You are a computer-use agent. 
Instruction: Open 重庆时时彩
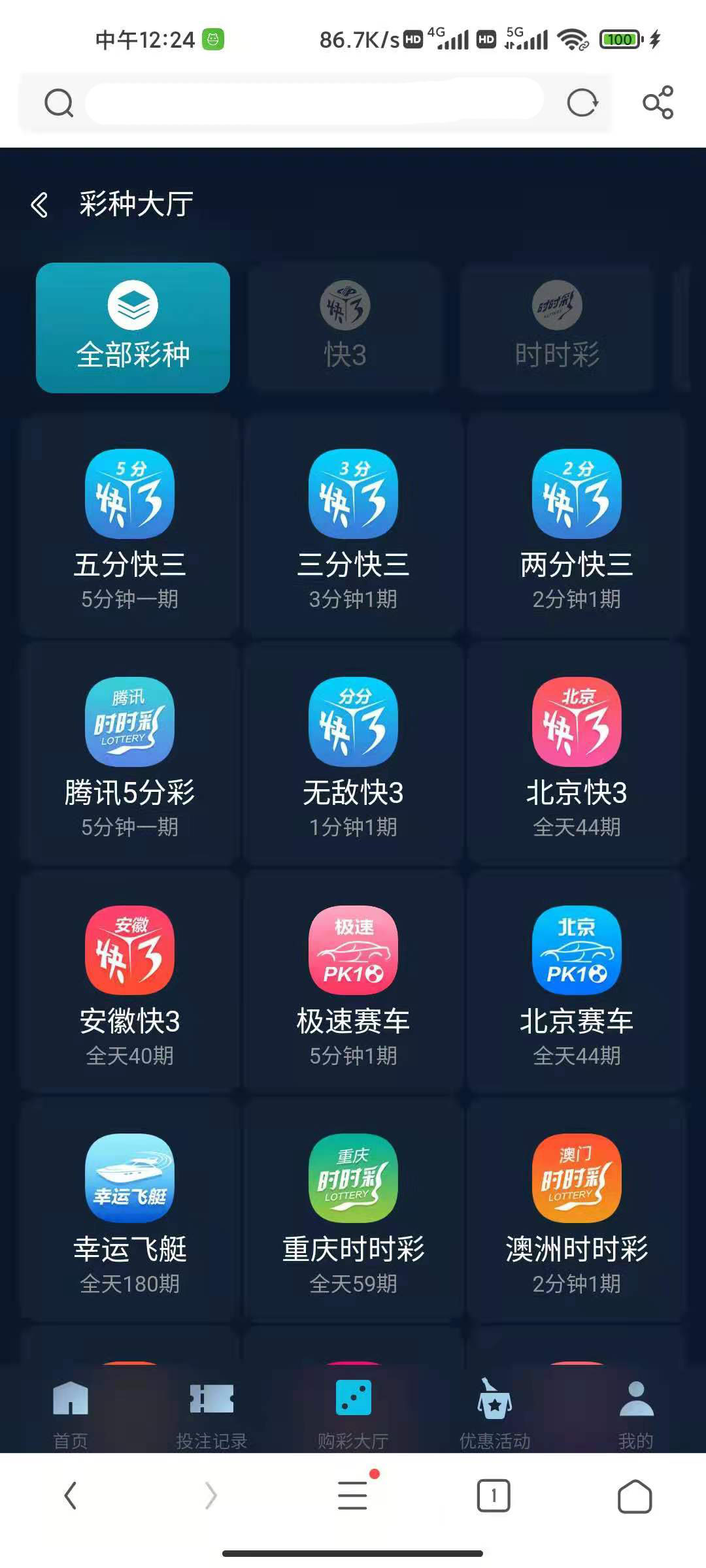point(353,1213)
